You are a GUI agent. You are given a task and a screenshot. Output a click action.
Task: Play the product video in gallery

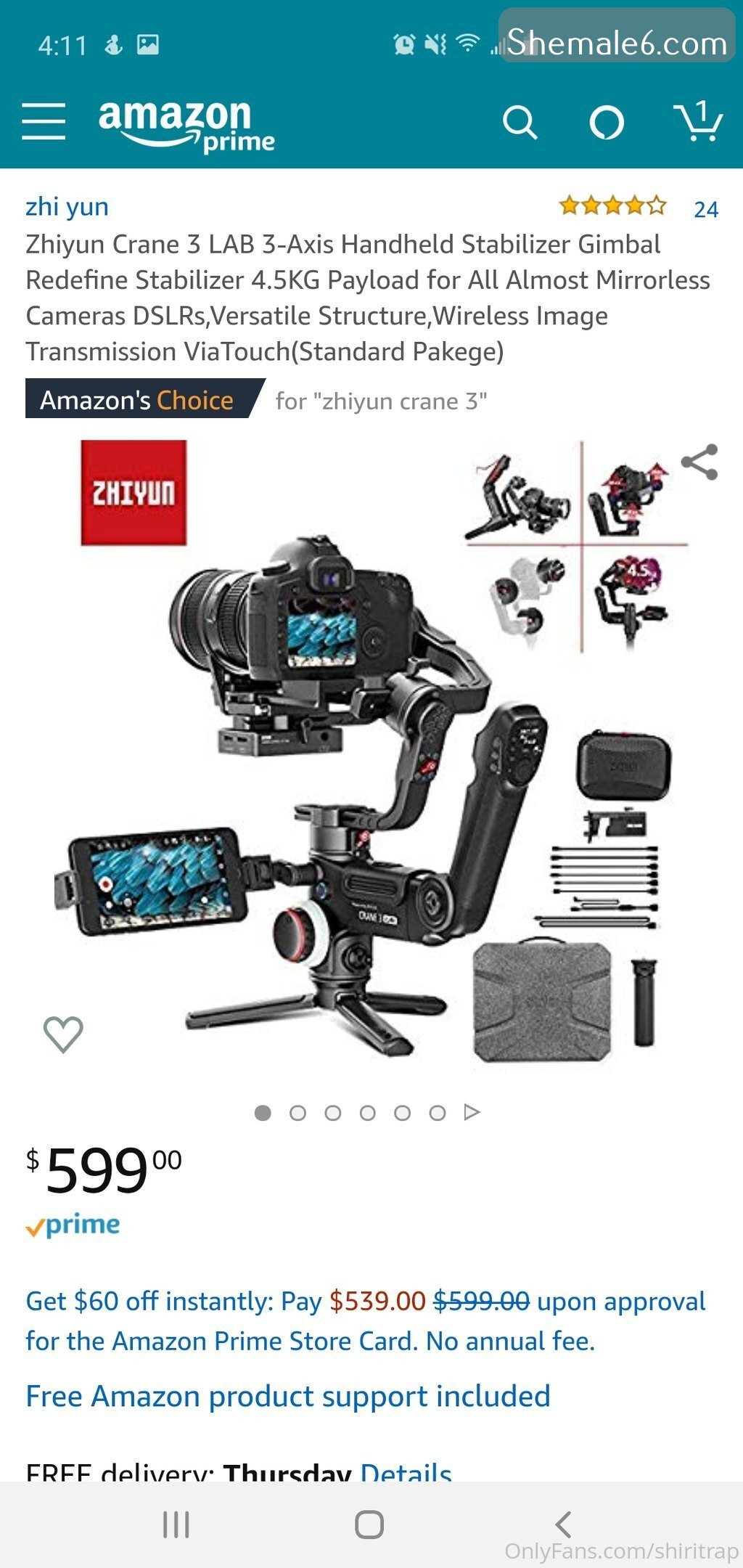[x=472, y=1112]
